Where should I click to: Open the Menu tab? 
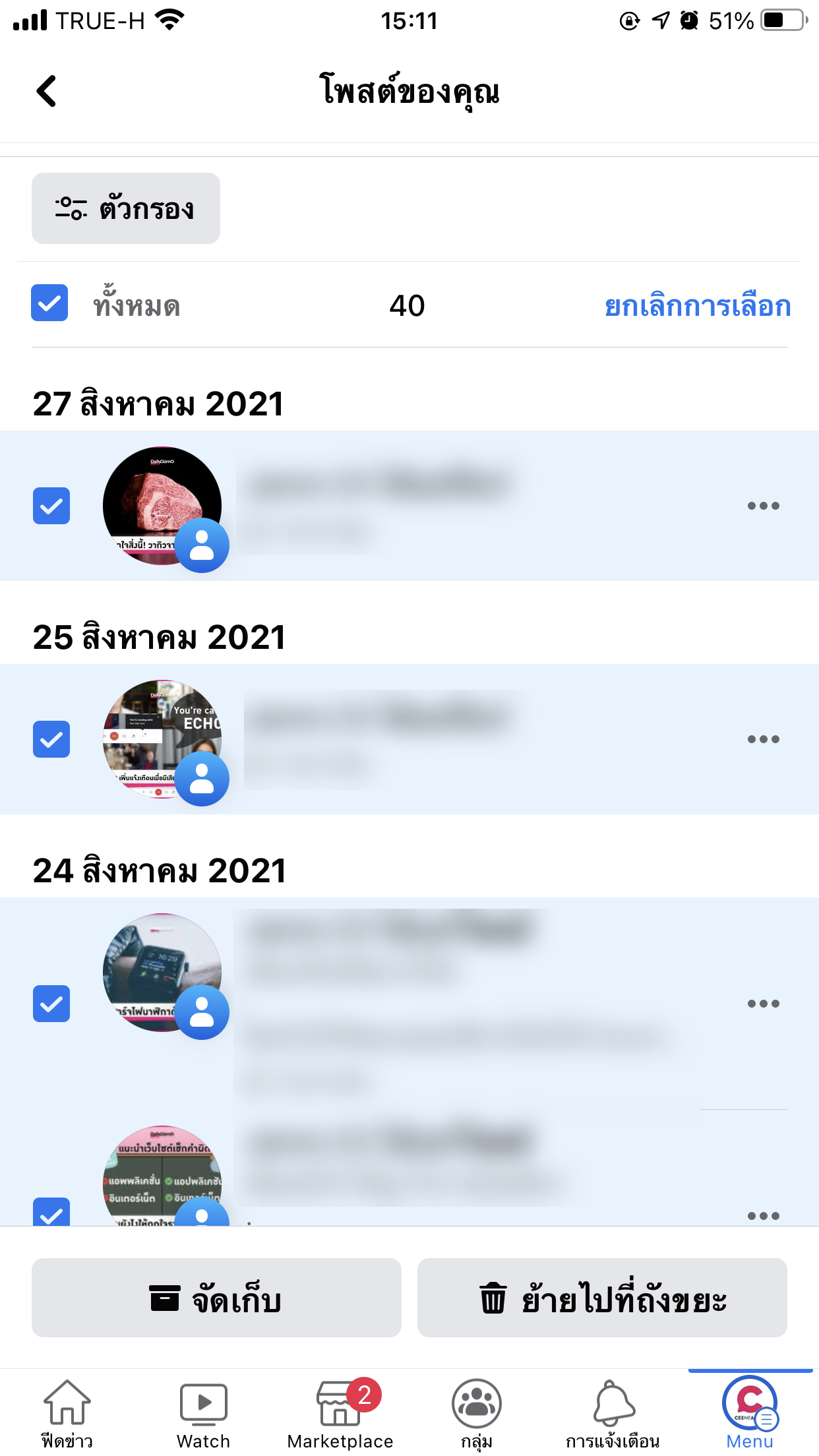coord(750,1413)
